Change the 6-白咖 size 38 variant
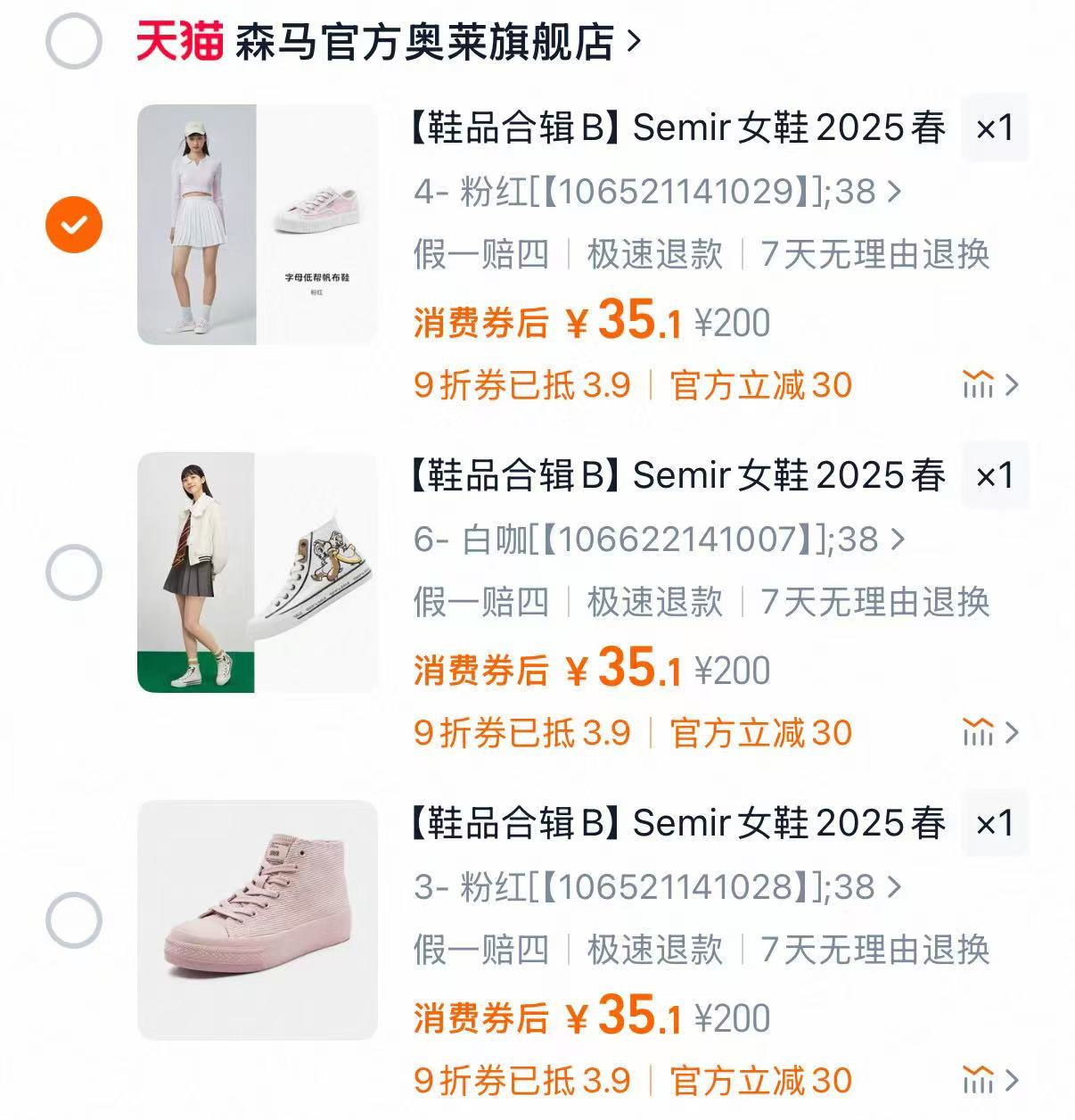 point(660,539)
